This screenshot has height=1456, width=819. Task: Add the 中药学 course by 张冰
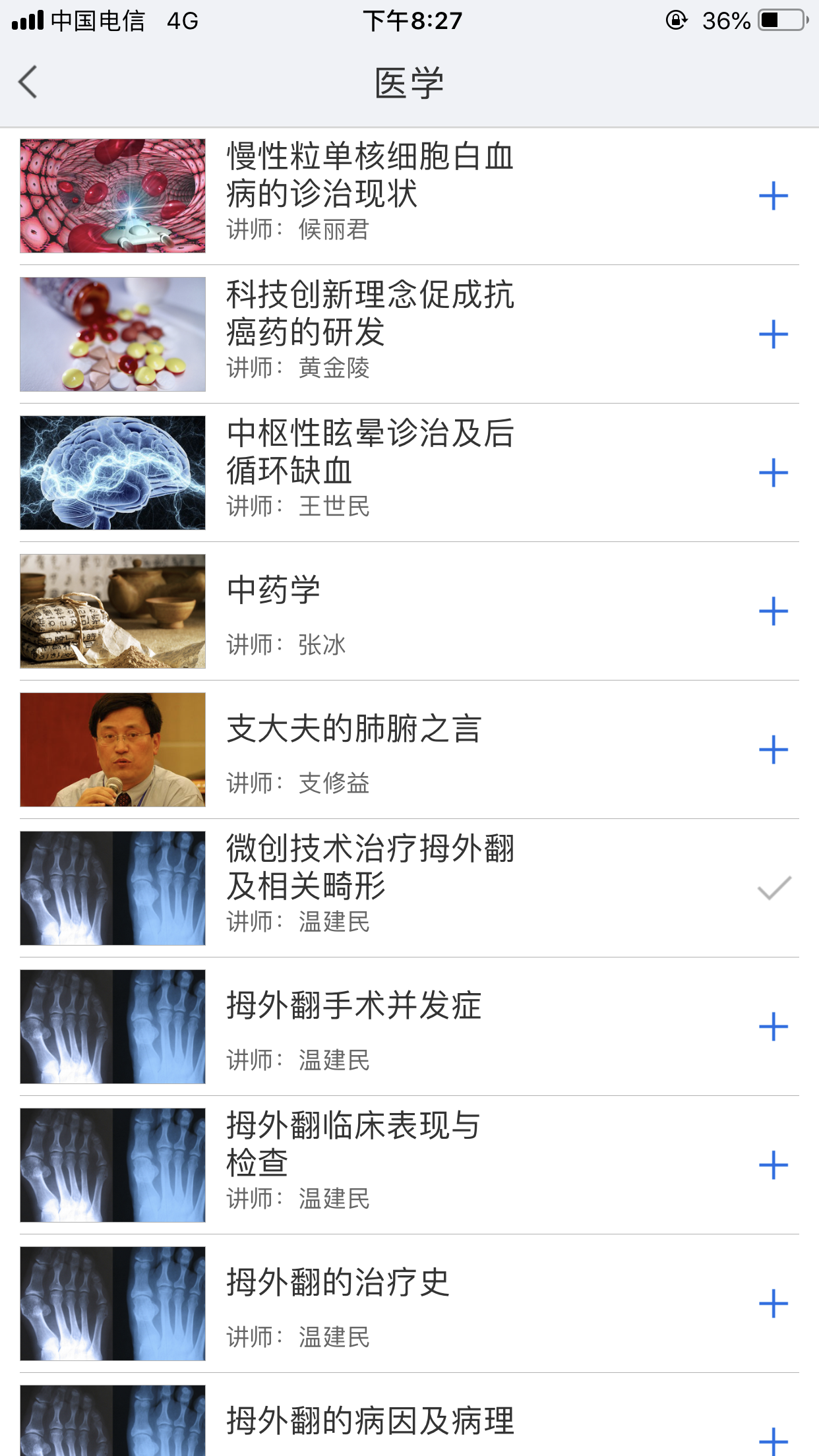coord(773,612)
